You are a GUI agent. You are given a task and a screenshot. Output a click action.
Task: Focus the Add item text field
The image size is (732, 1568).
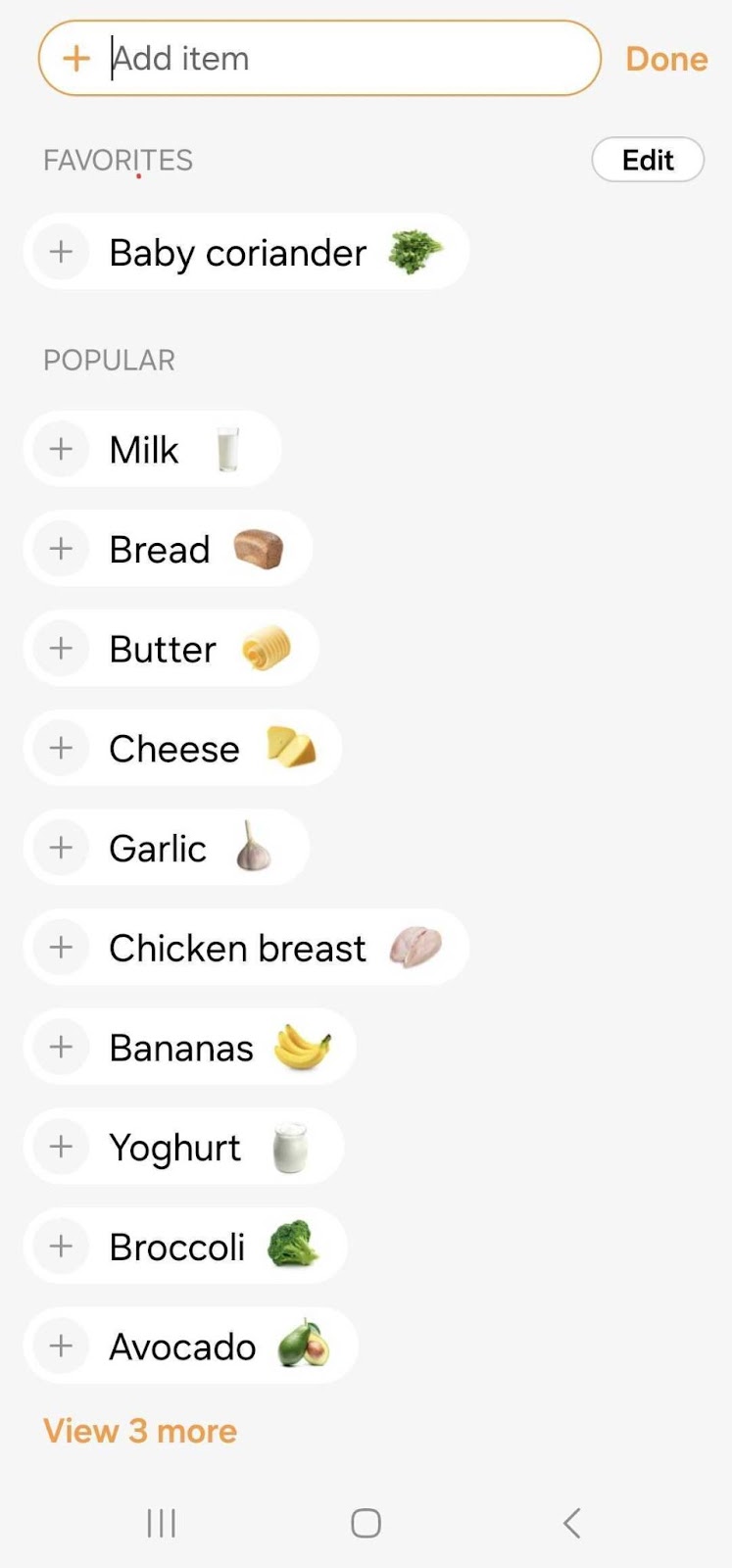click(x=319, y=59)
